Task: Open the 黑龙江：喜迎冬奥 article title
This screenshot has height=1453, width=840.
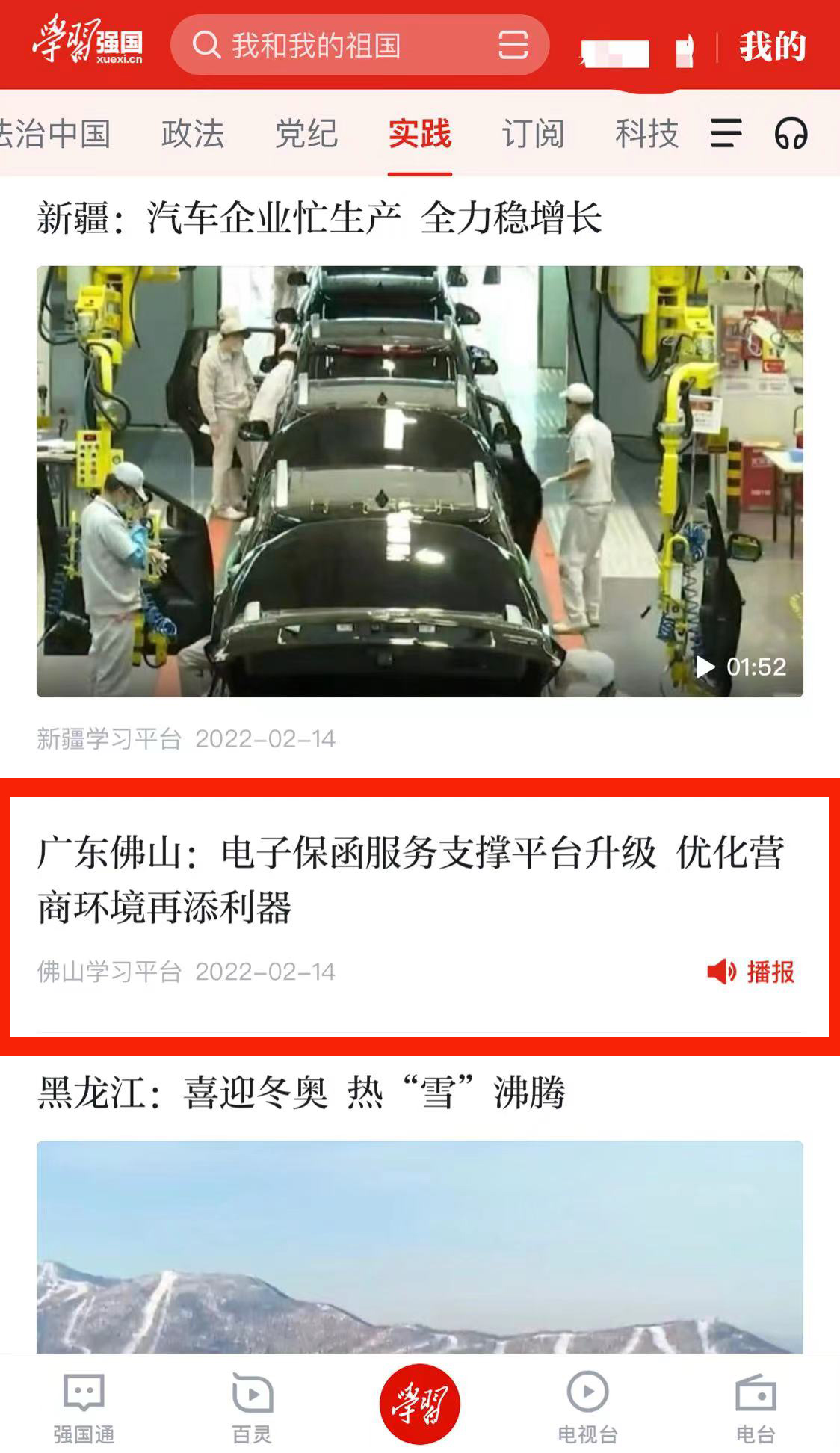Action: [301, 1093]
